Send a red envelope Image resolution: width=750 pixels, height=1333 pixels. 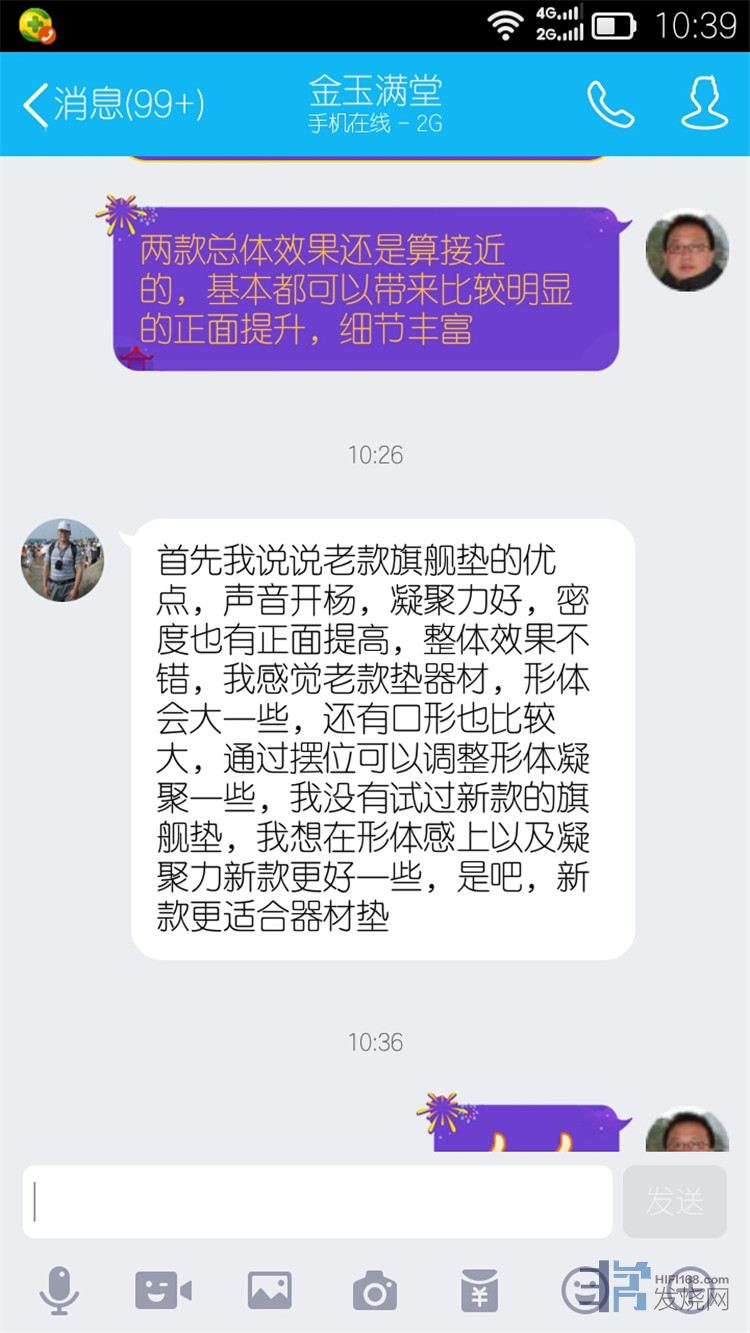coord(479,1291)
